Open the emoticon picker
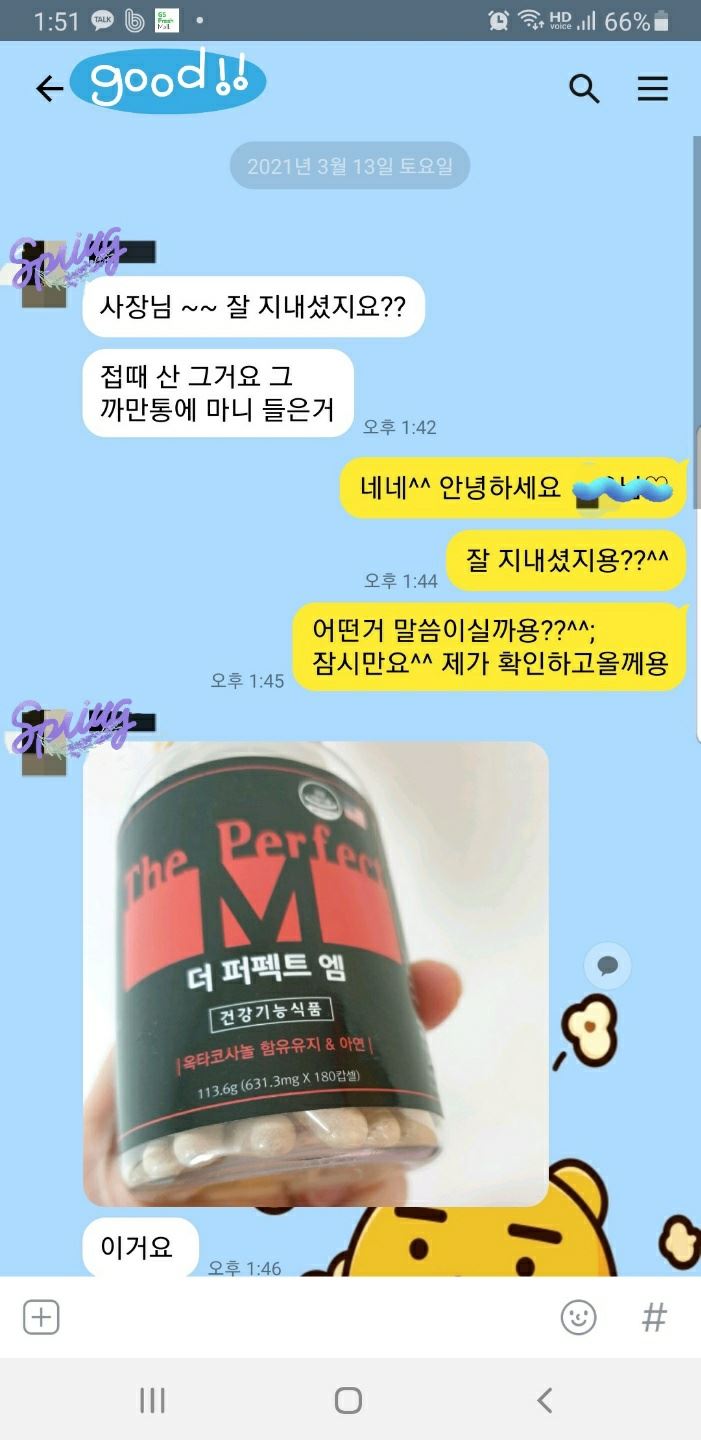The width and height of the screenshot is (701, 1440). [x=578, y=1317]
